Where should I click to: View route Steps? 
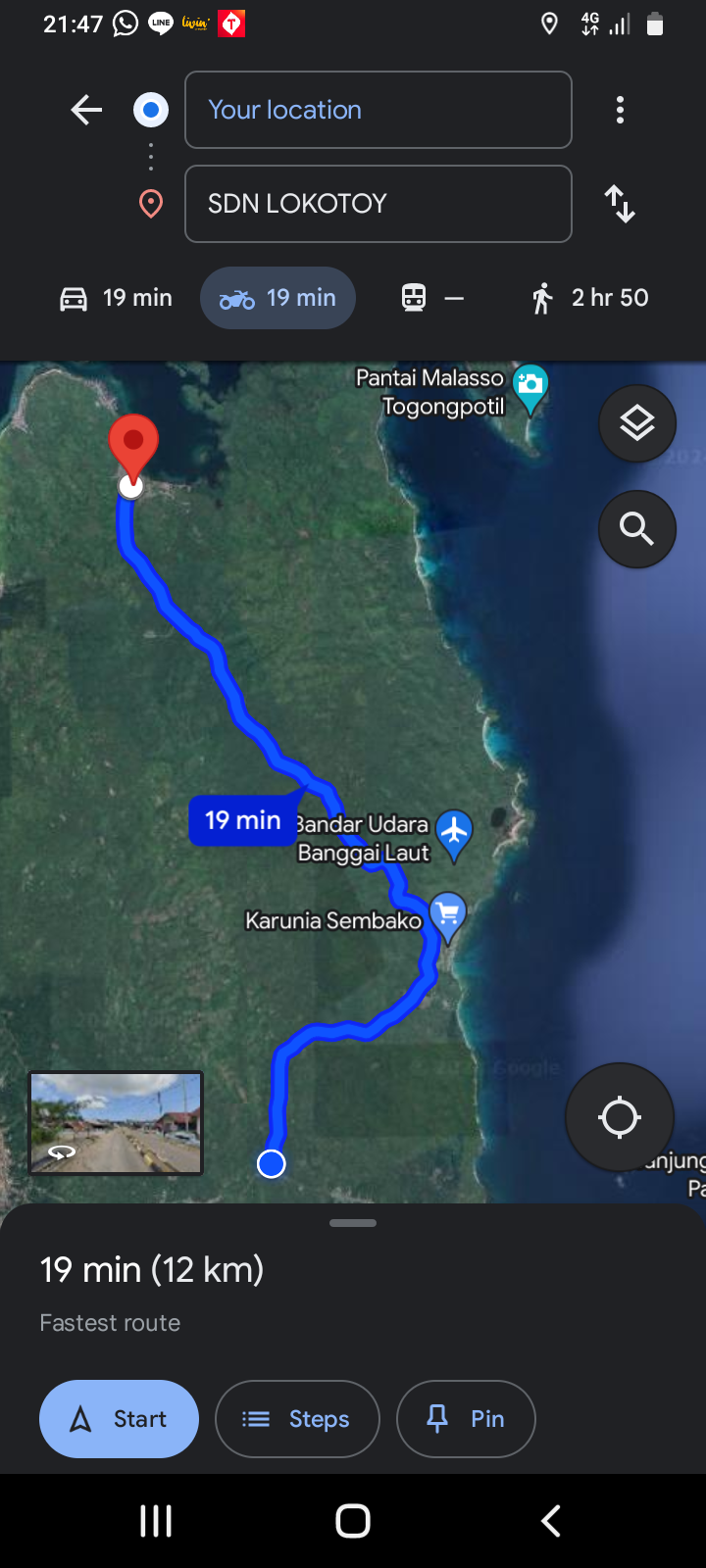point(297,1419)
